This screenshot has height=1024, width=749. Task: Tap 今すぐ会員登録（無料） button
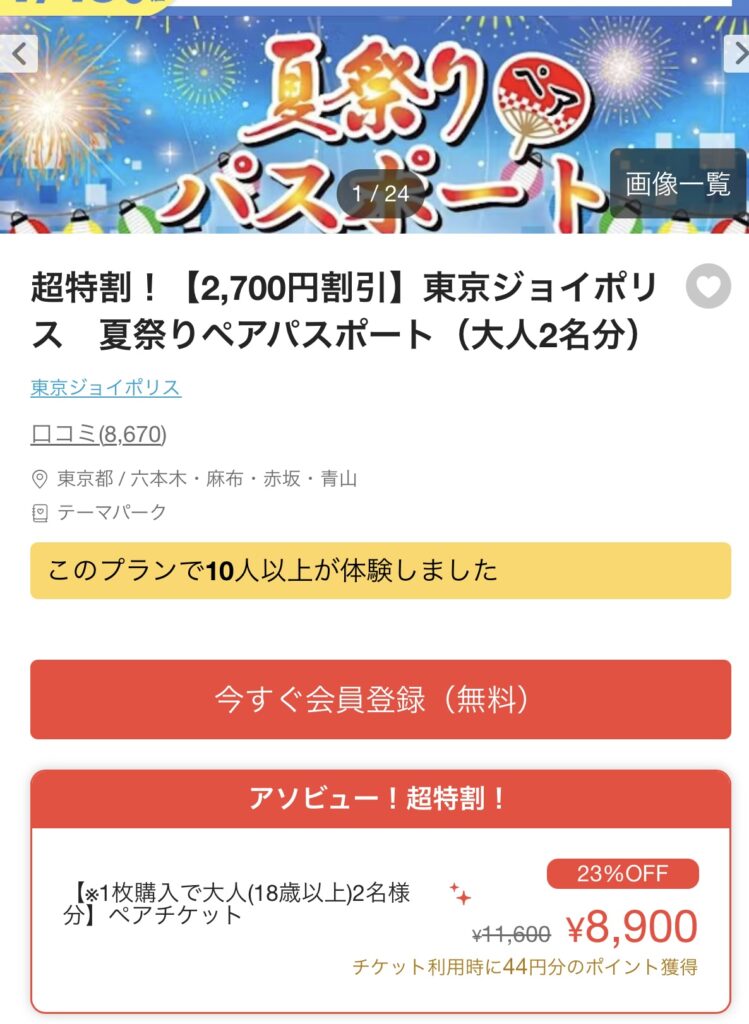[x=380, y=699]
